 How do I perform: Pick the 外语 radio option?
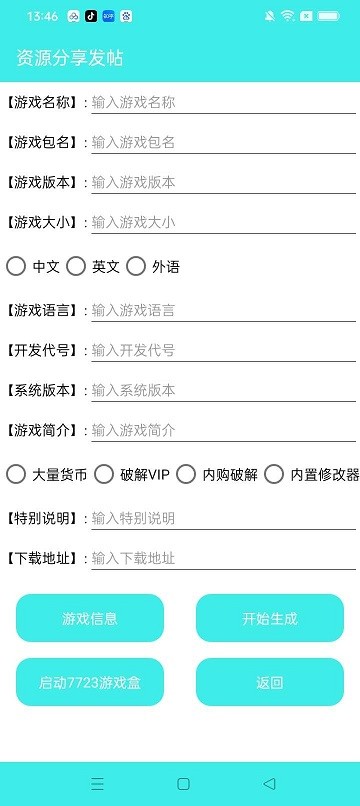tap(153, 267)
